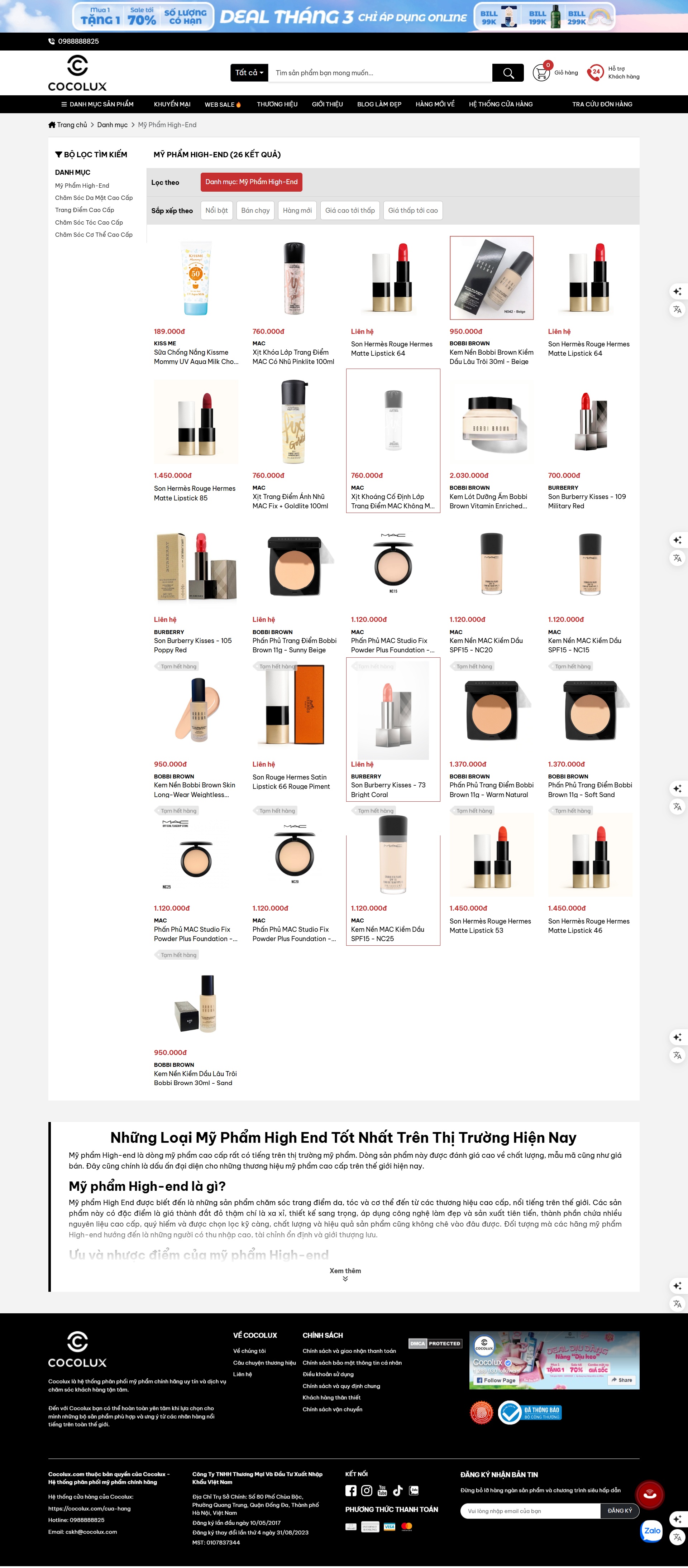
Task: Tap the ĐĂNG KÝ newsletter button
Action: tap(619, 1510)
